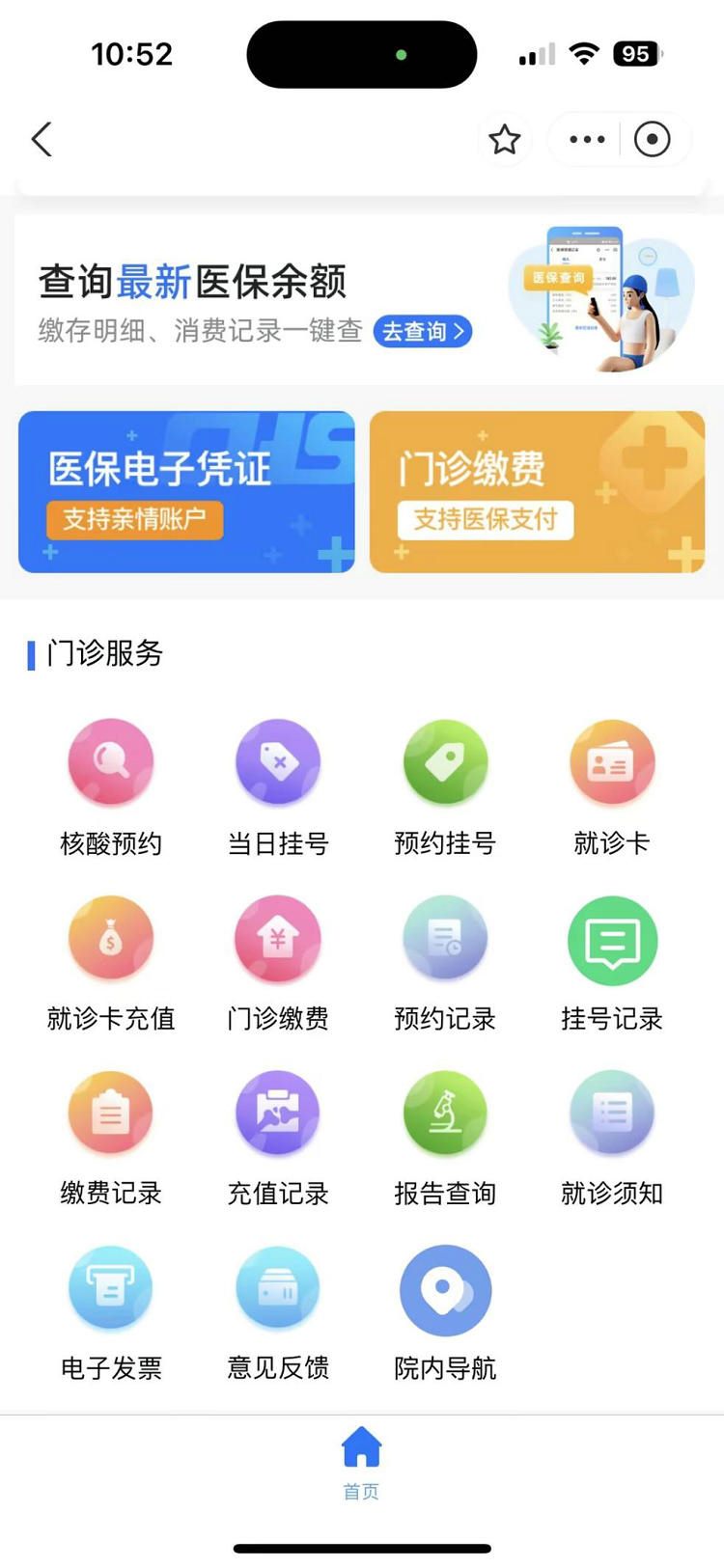Switch to the 首页 home tab

pos(362,1463)
